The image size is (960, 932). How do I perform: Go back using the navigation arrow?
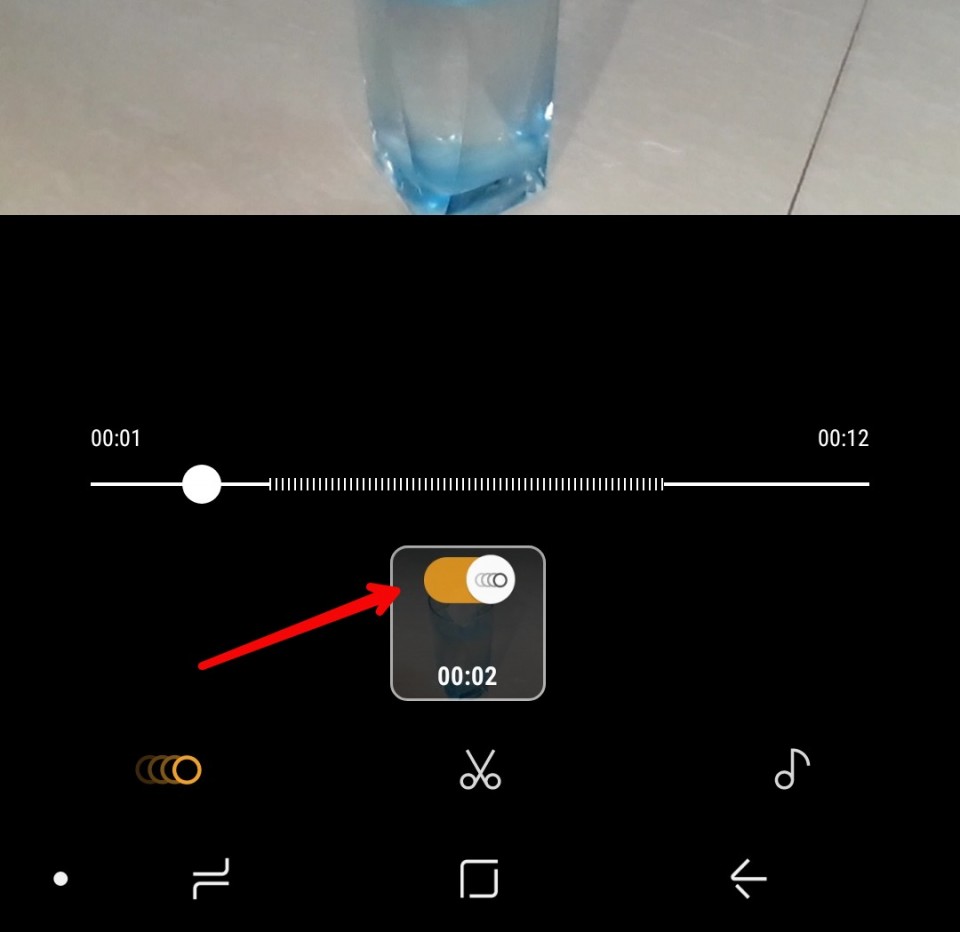click(747, 879)
